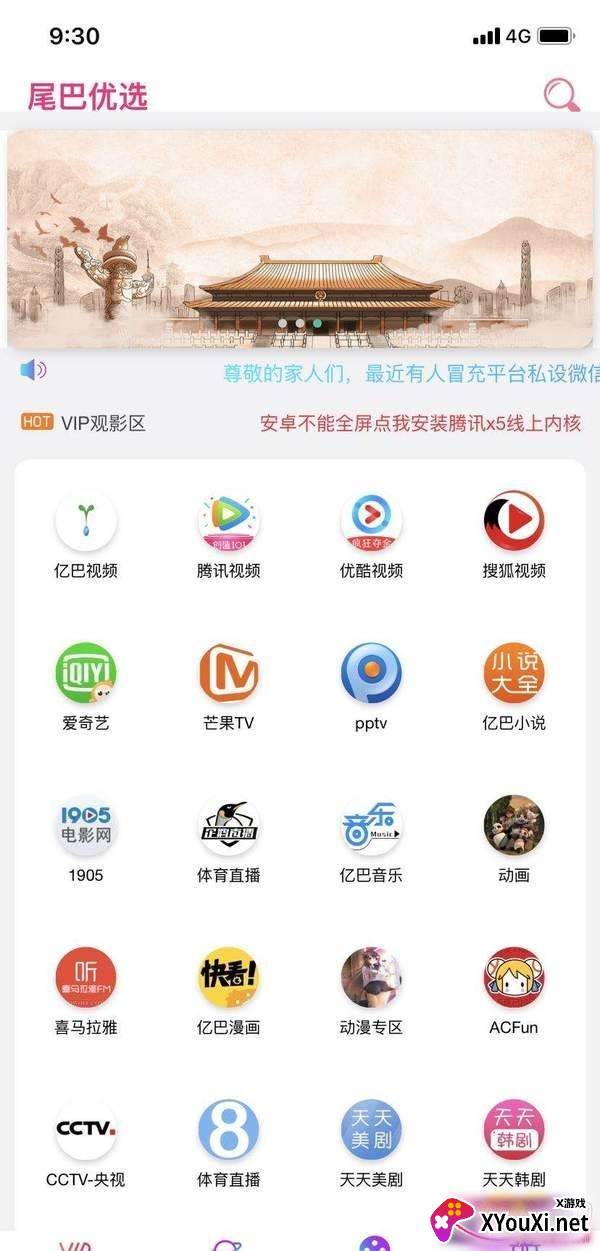The height and width of the screenshot is (1251, 600).
Task: Open pptv
Action: tap(371, 673)
